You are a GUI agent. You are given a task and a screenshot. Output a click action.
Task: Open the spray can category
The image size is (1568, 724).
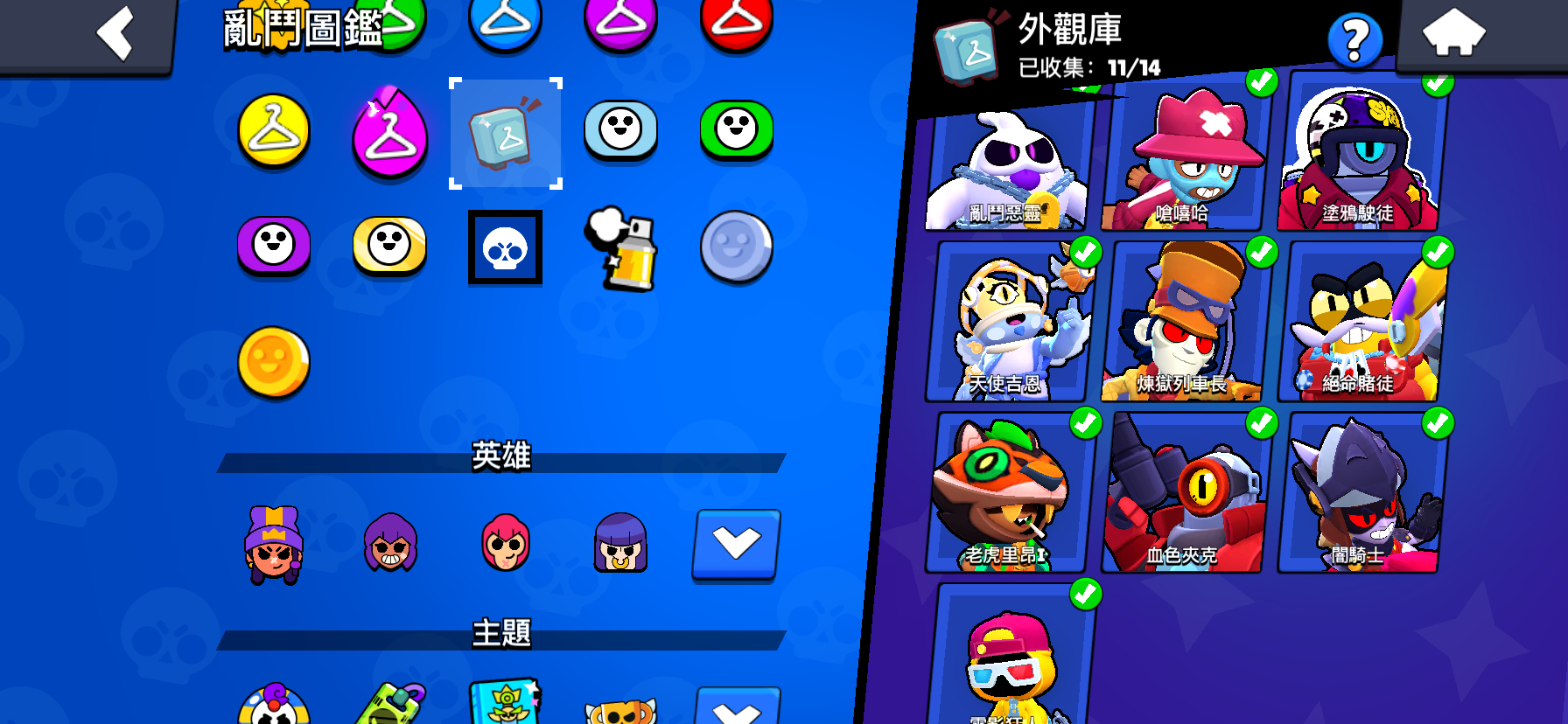[x=622, y=248]
